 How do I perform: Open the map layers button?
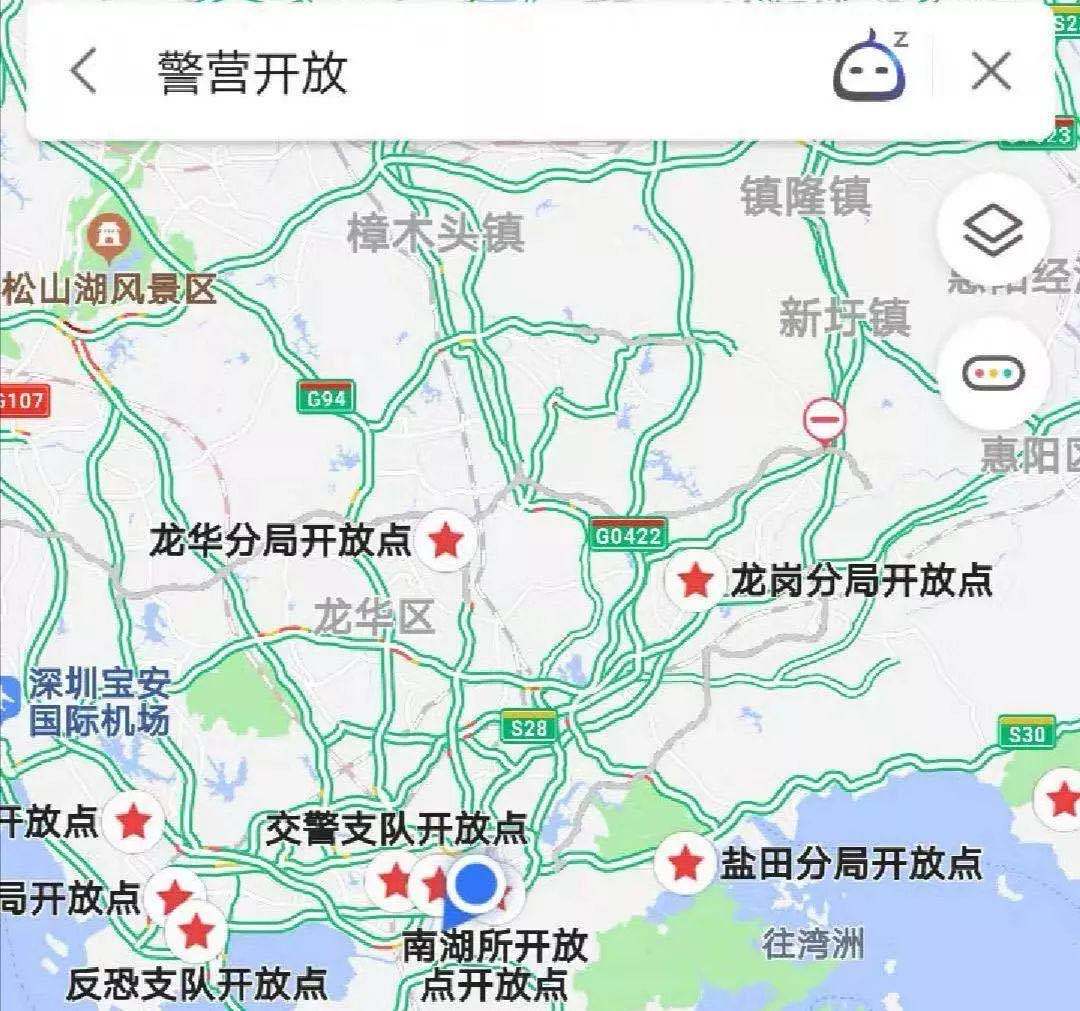tap(992, 232)
